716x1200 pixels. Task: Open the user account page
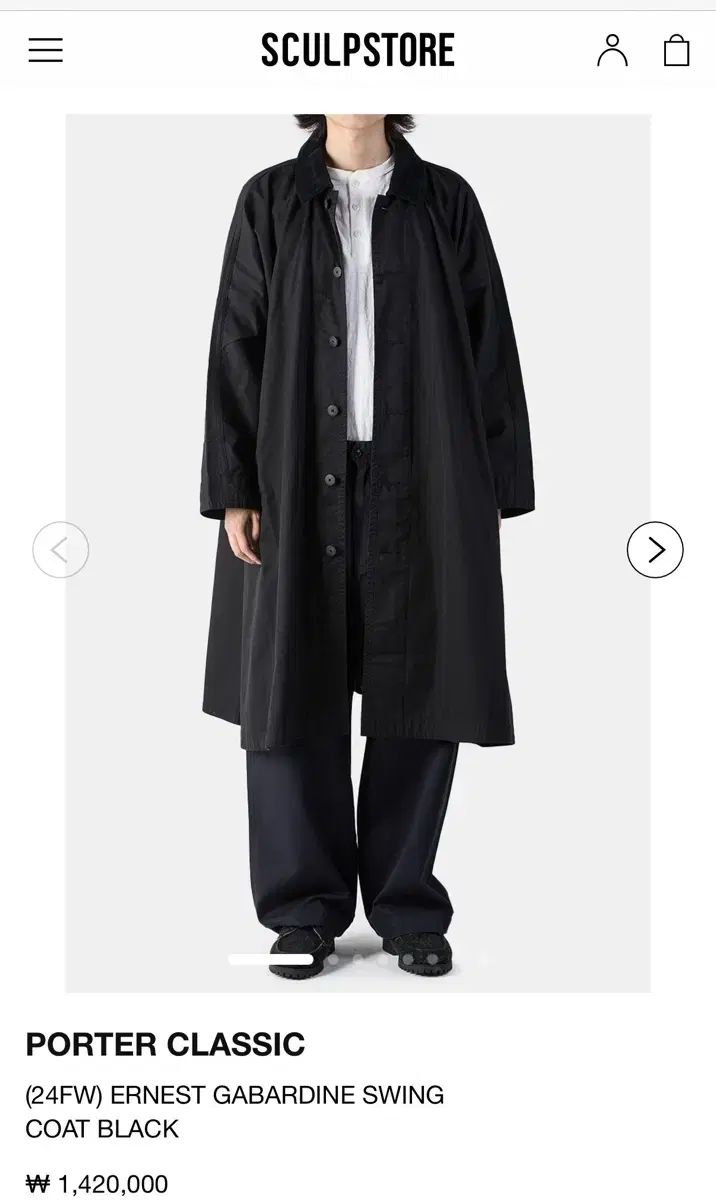[x=612, y=50]
